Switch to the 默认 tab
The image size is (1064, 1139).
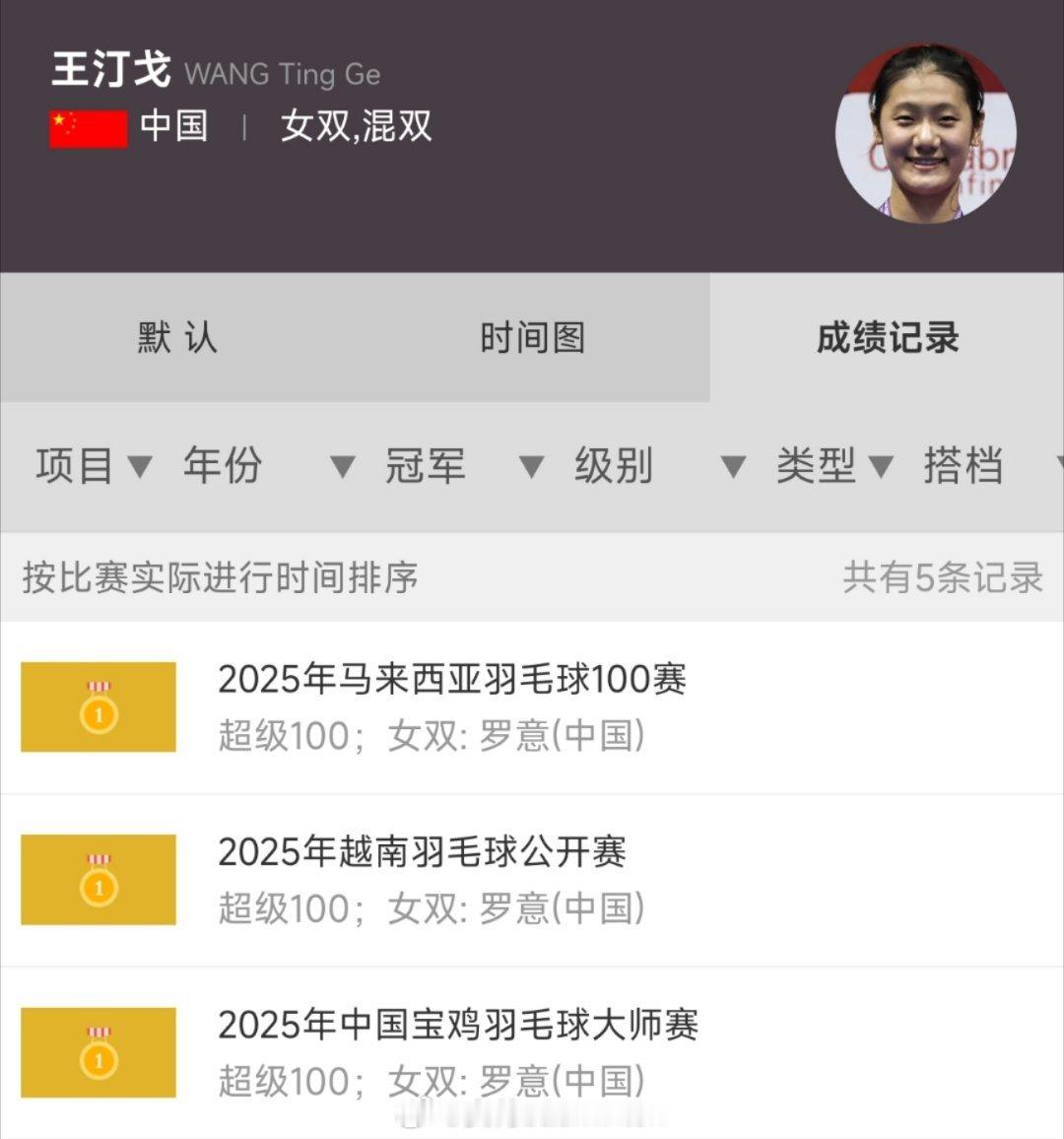177,338
